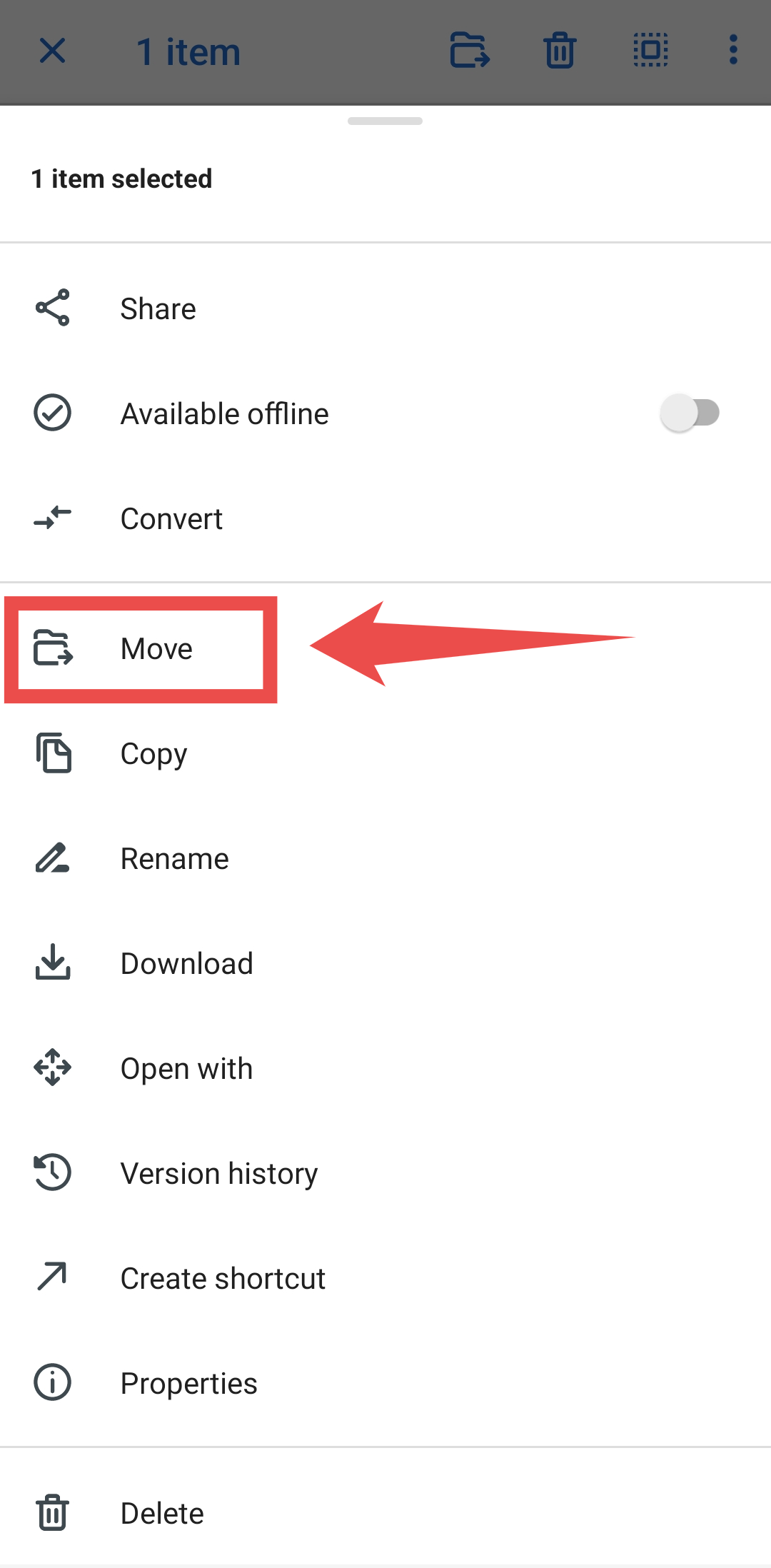This screenshot has height=1568, width=771.
Task: Copy the selected item
Action: click(153, 753)
